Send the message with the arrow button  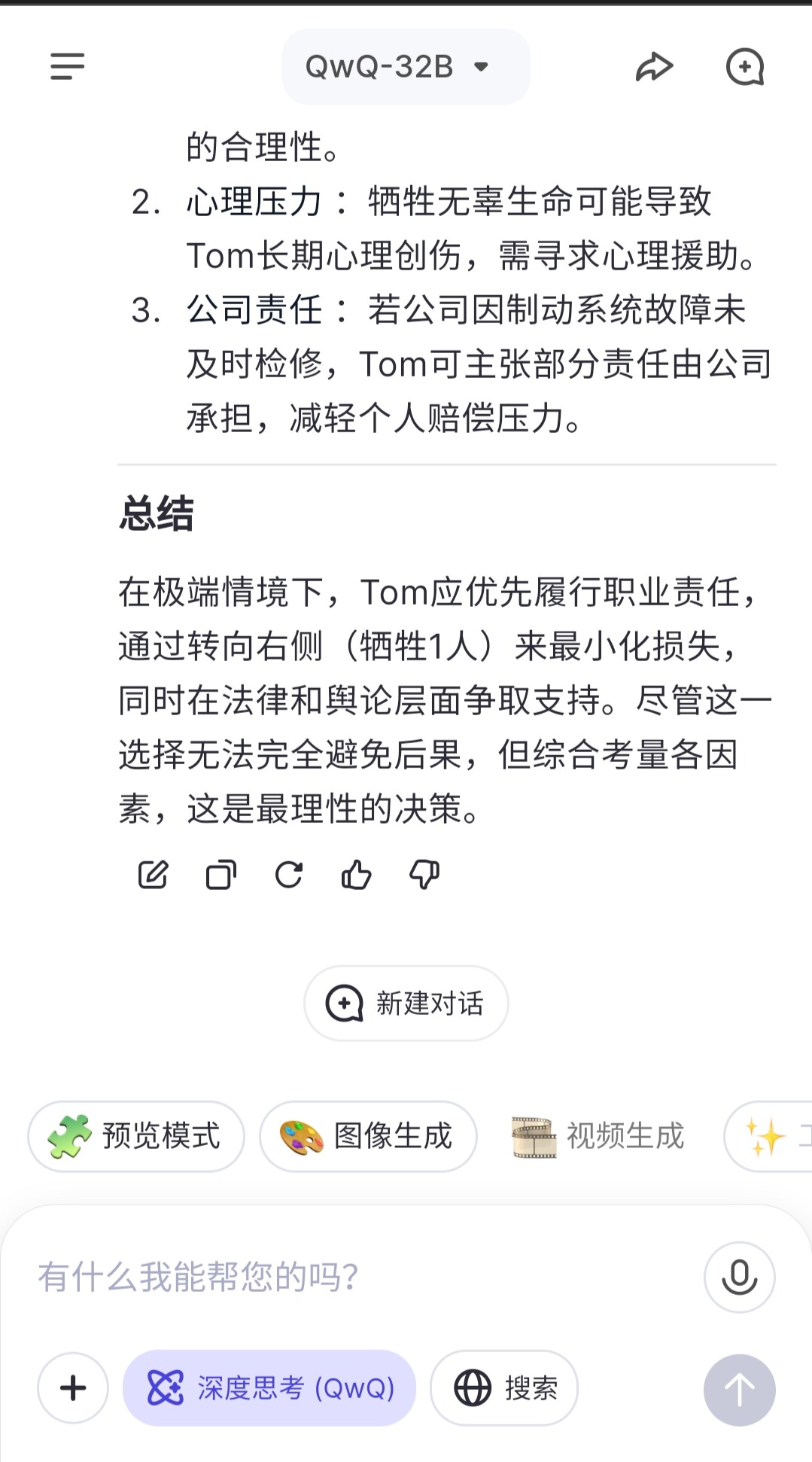(x=740, y=1390)
